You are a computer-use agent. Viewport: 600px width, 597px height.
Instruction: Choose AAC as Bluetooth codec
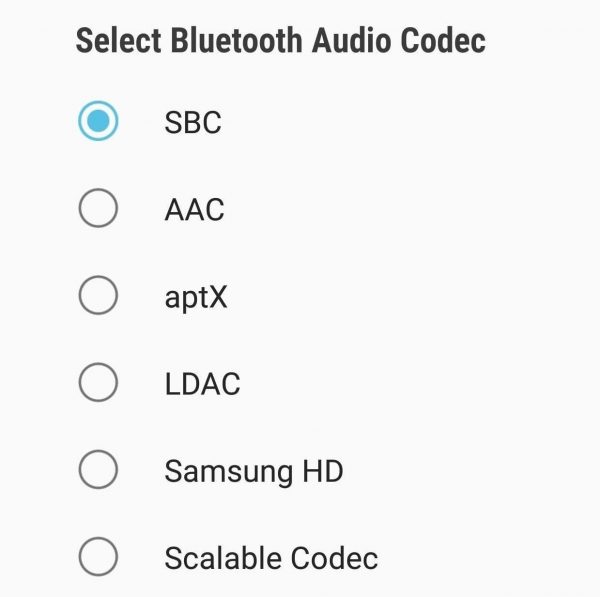(98, 210)
